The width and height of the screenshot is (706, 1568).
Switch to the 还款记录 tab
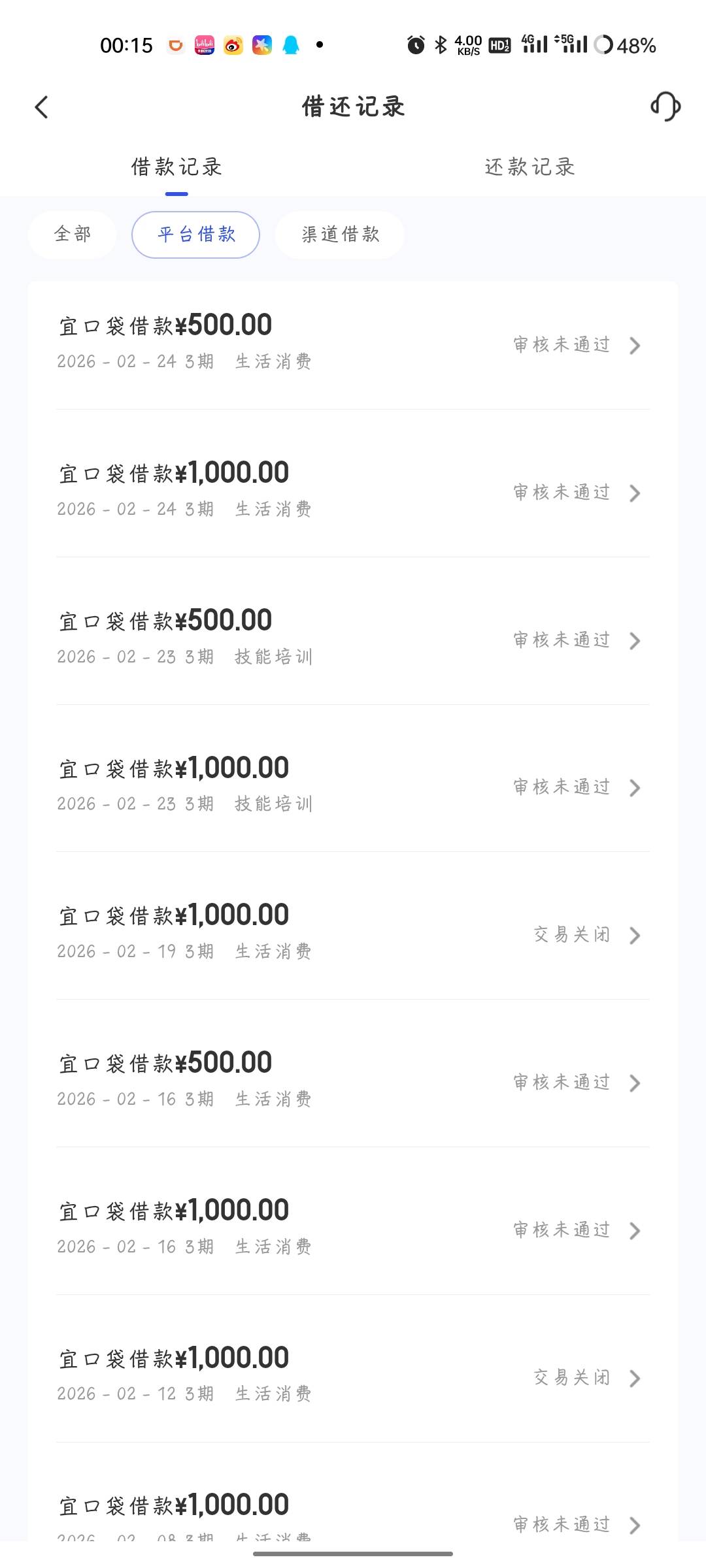529,167
